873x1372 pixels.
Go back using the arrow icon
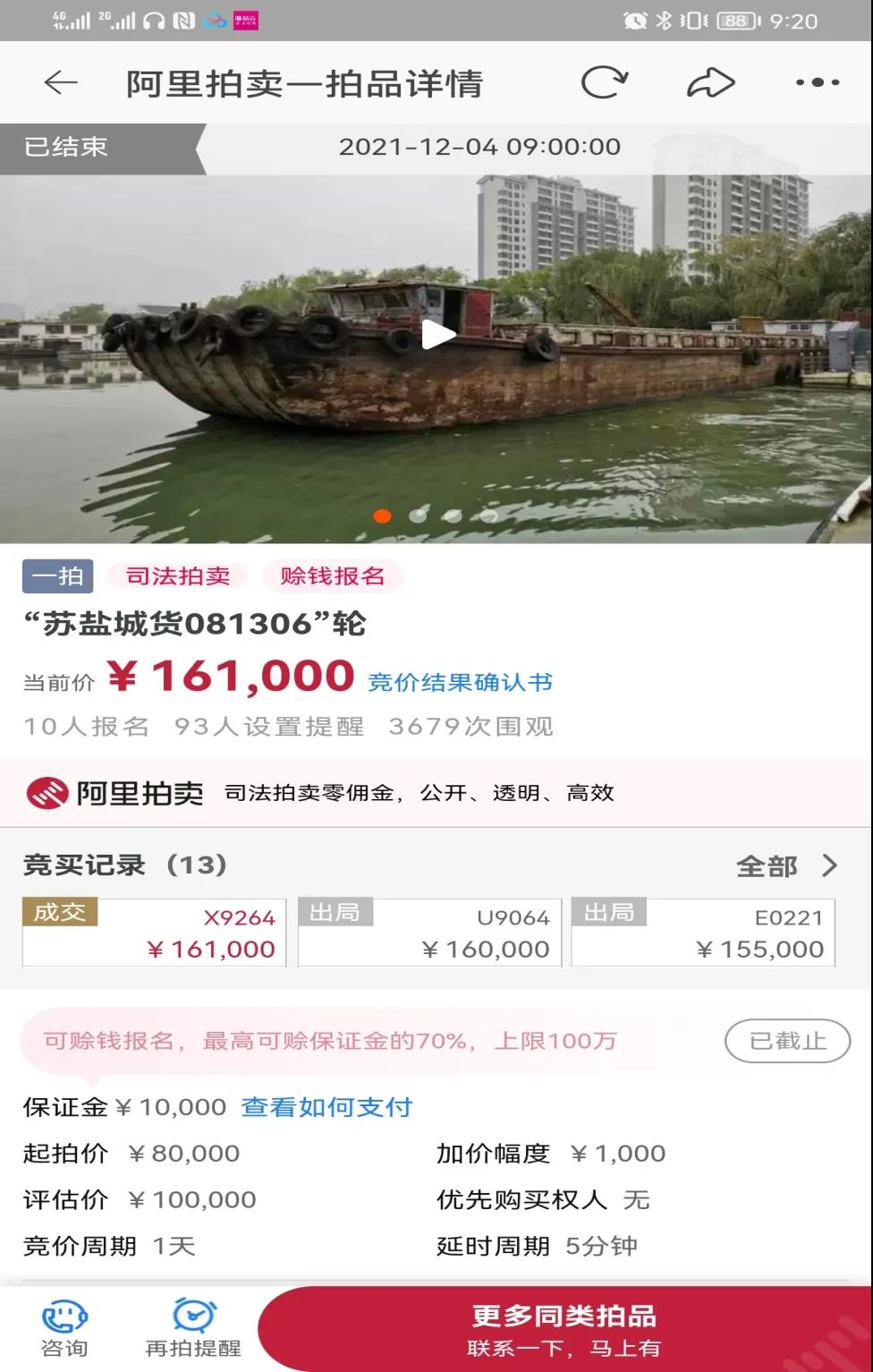[x=61, y=83]
